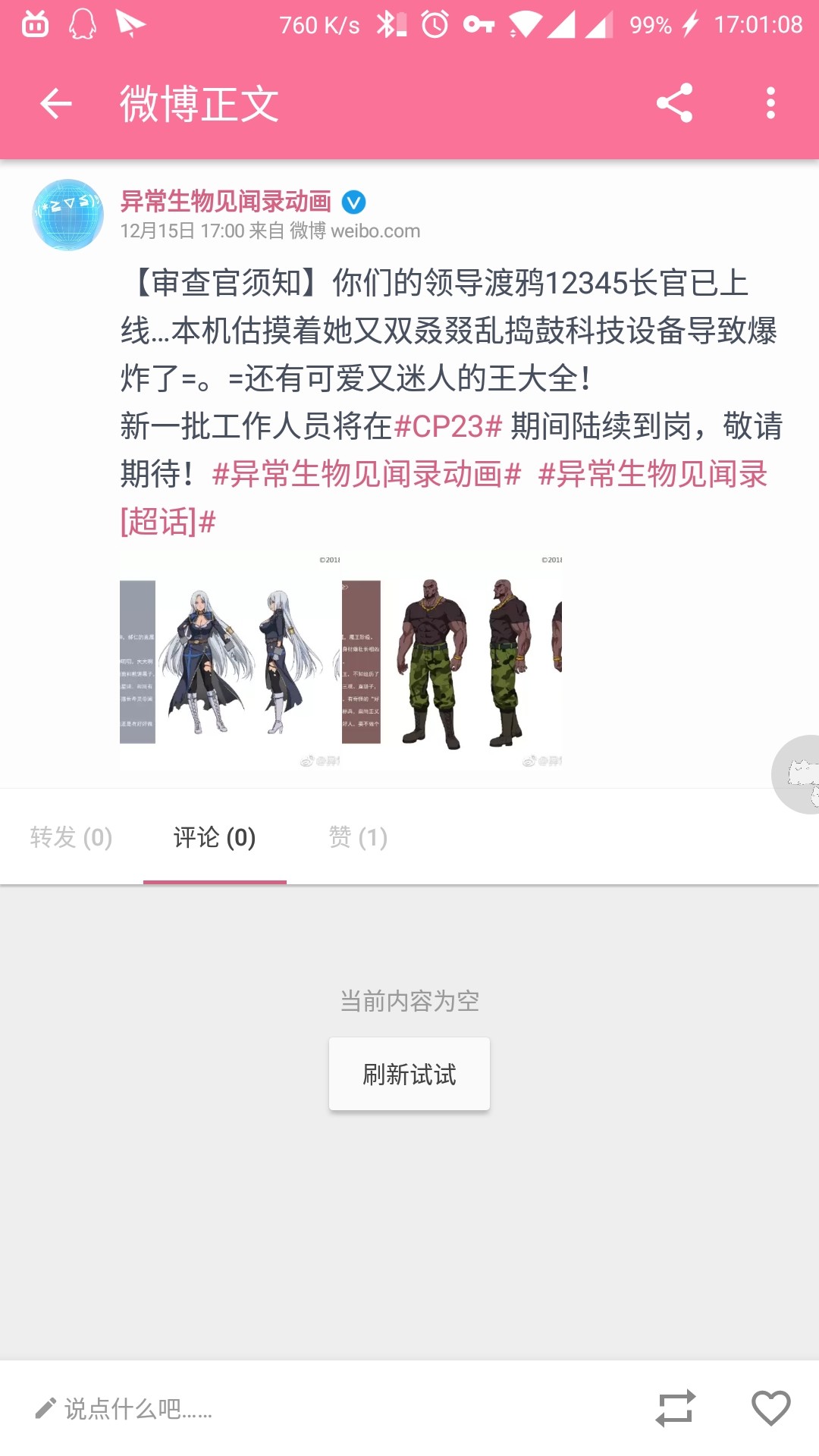Open the overflow menu
Screen dimensions: 819x1456
tap(770, 103)
